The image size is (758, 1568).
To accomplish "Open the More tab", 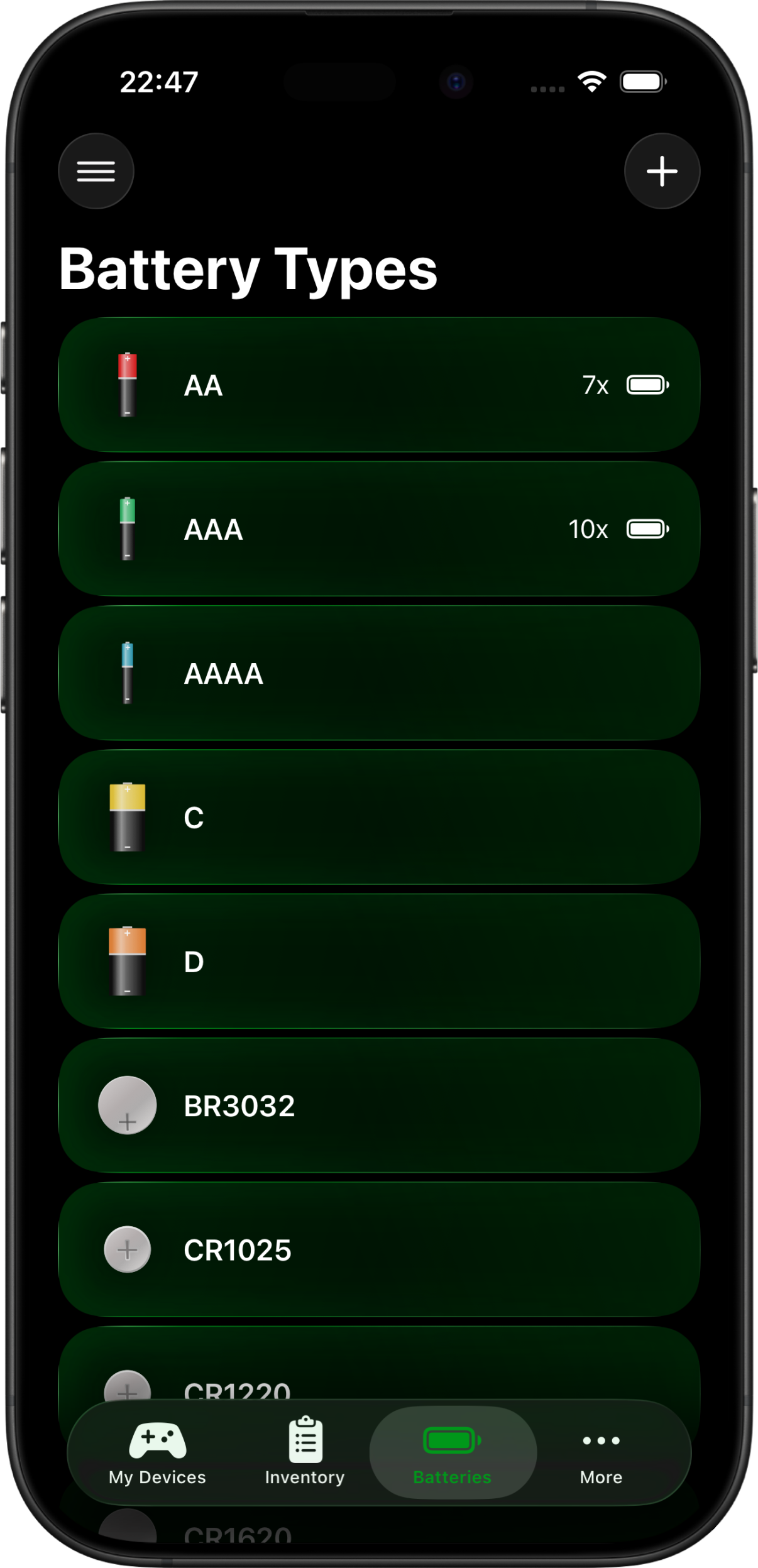I will 601,1452.
